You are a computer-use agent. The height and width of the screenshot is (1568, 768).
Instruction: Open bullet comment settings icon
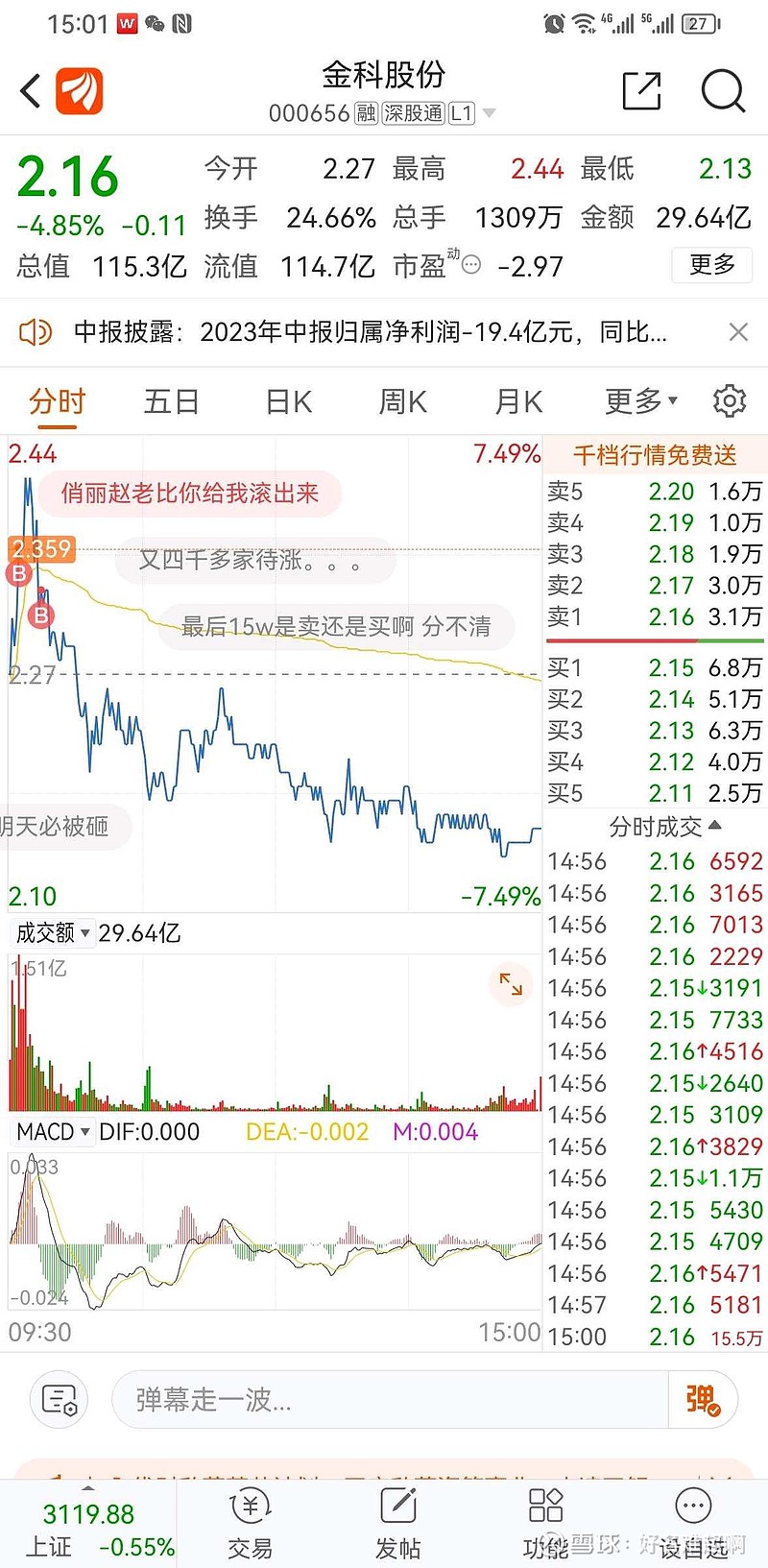click(x=60, y=1400)
